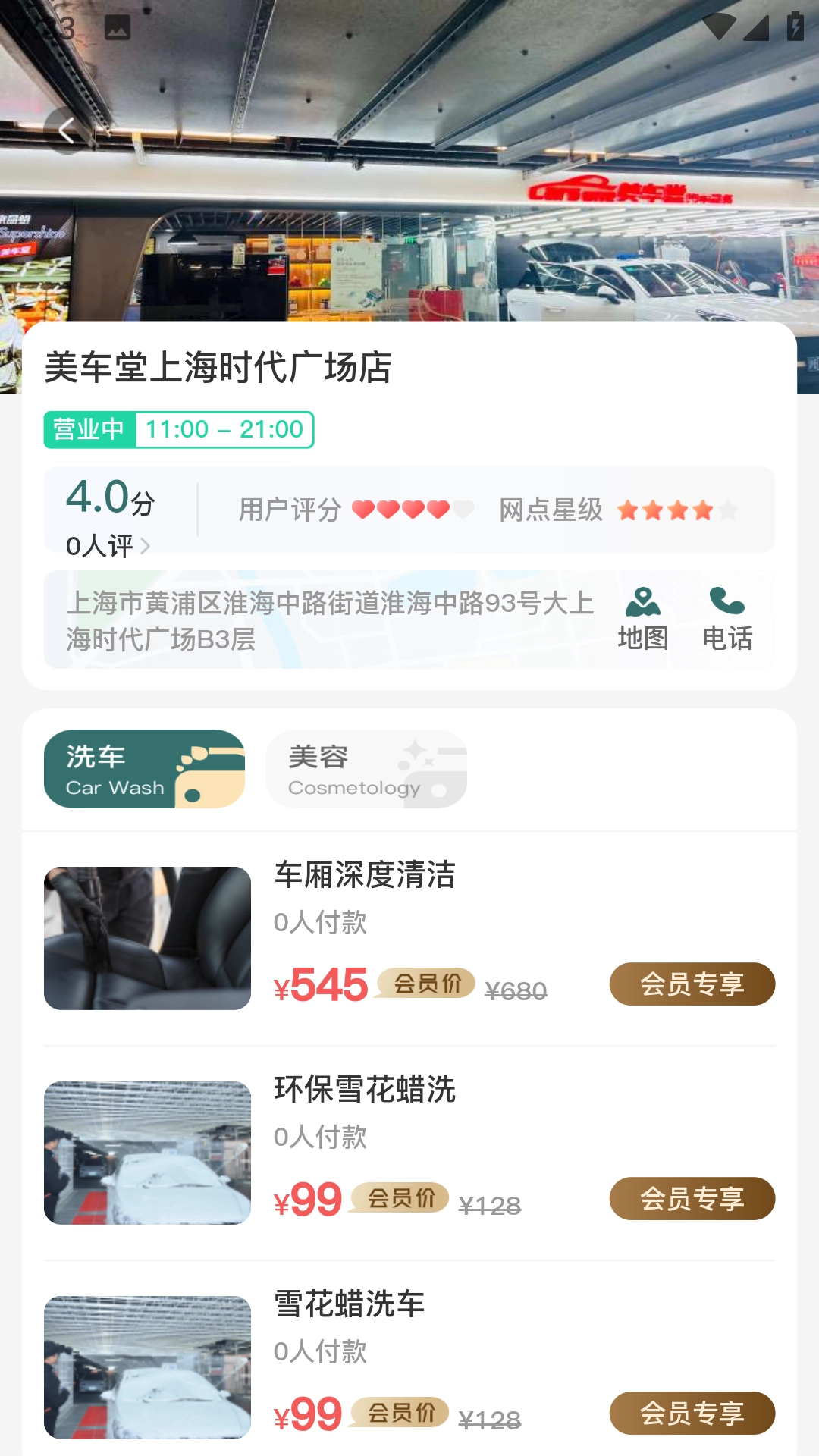Switch to the 美容 Cosmetology tab
Screen dimensions: 819x1456
click(x=366, y=769)
